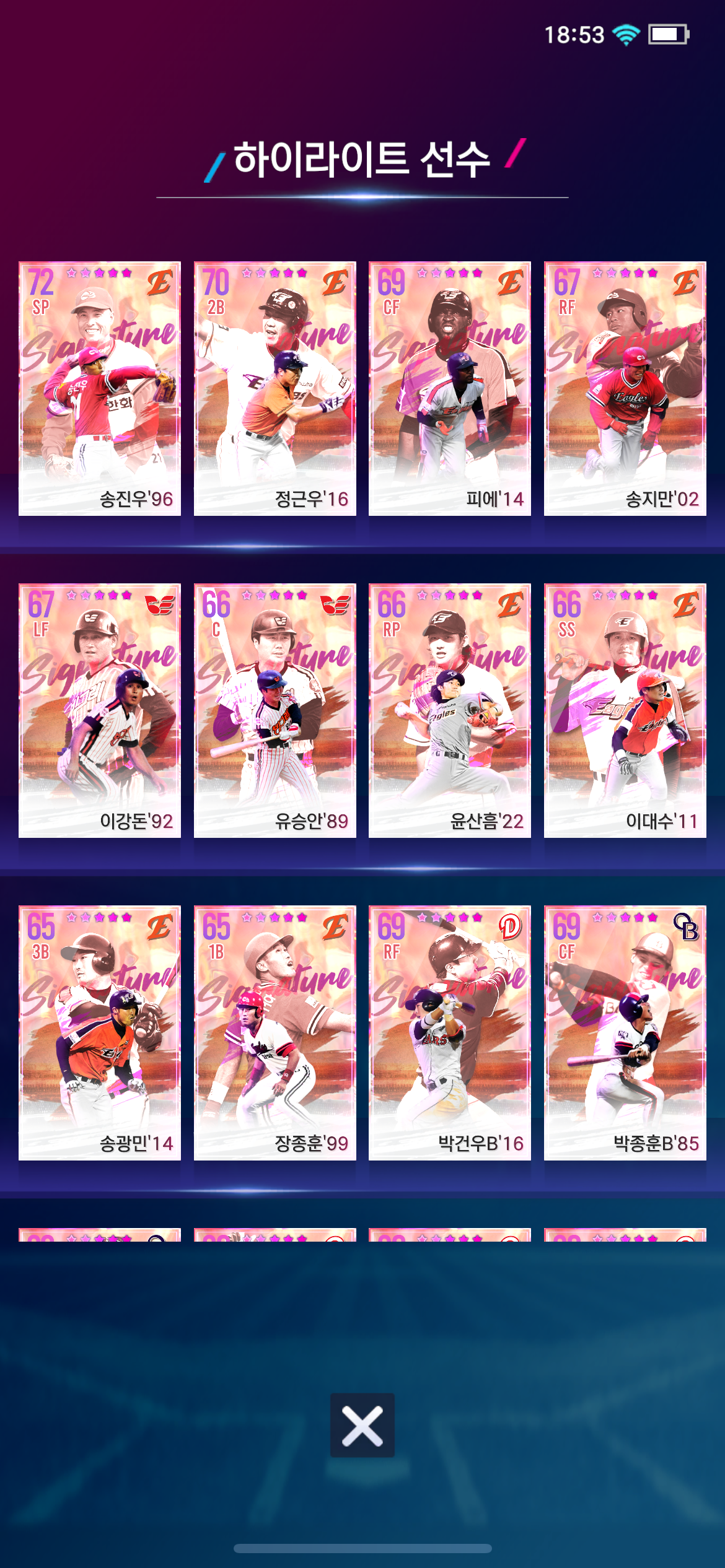The width and height of the screenshot is (725, 1568).
Task: Open the 이강돈'92 LF card
Action: tap(100, 710)
